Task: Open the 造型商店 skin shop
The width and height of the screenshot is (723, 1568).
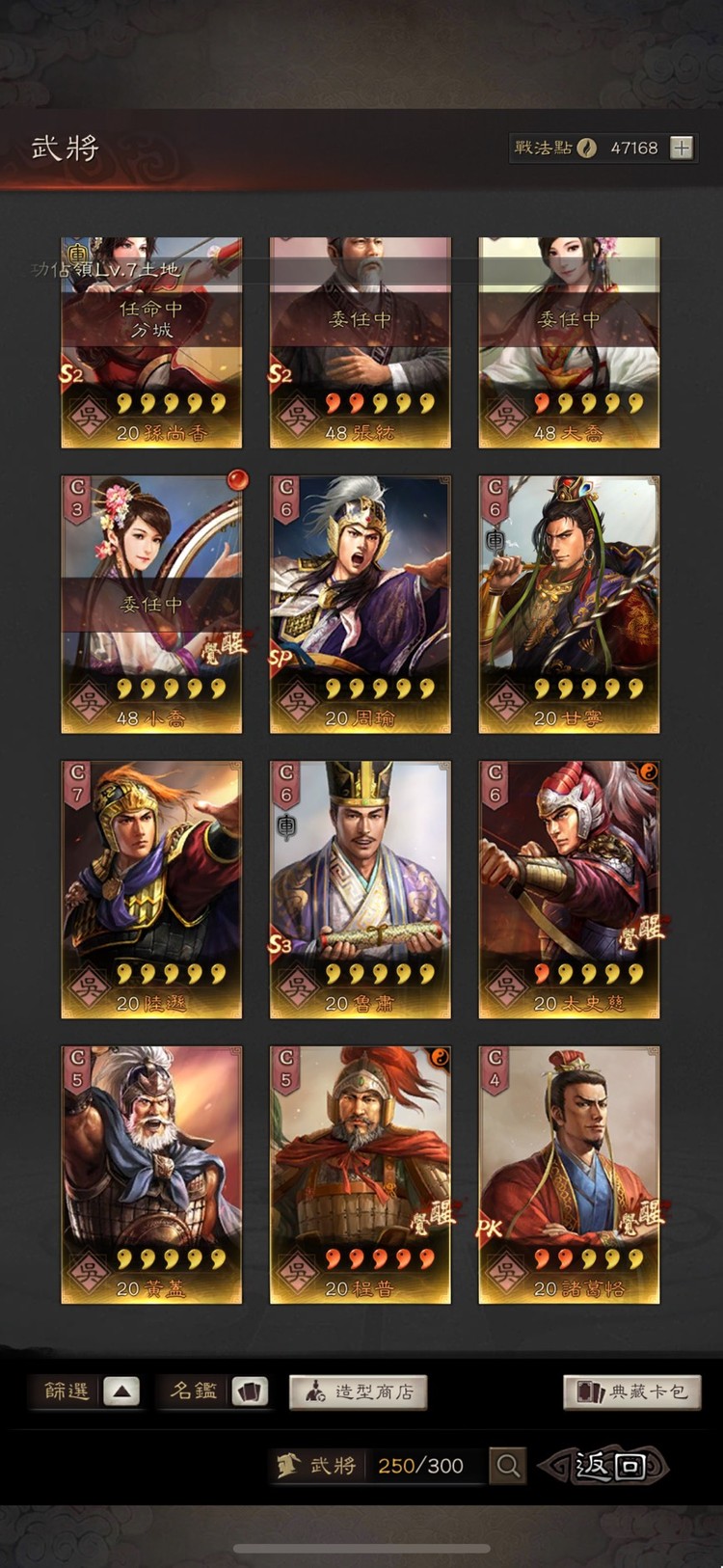Action: (359, 1392)
